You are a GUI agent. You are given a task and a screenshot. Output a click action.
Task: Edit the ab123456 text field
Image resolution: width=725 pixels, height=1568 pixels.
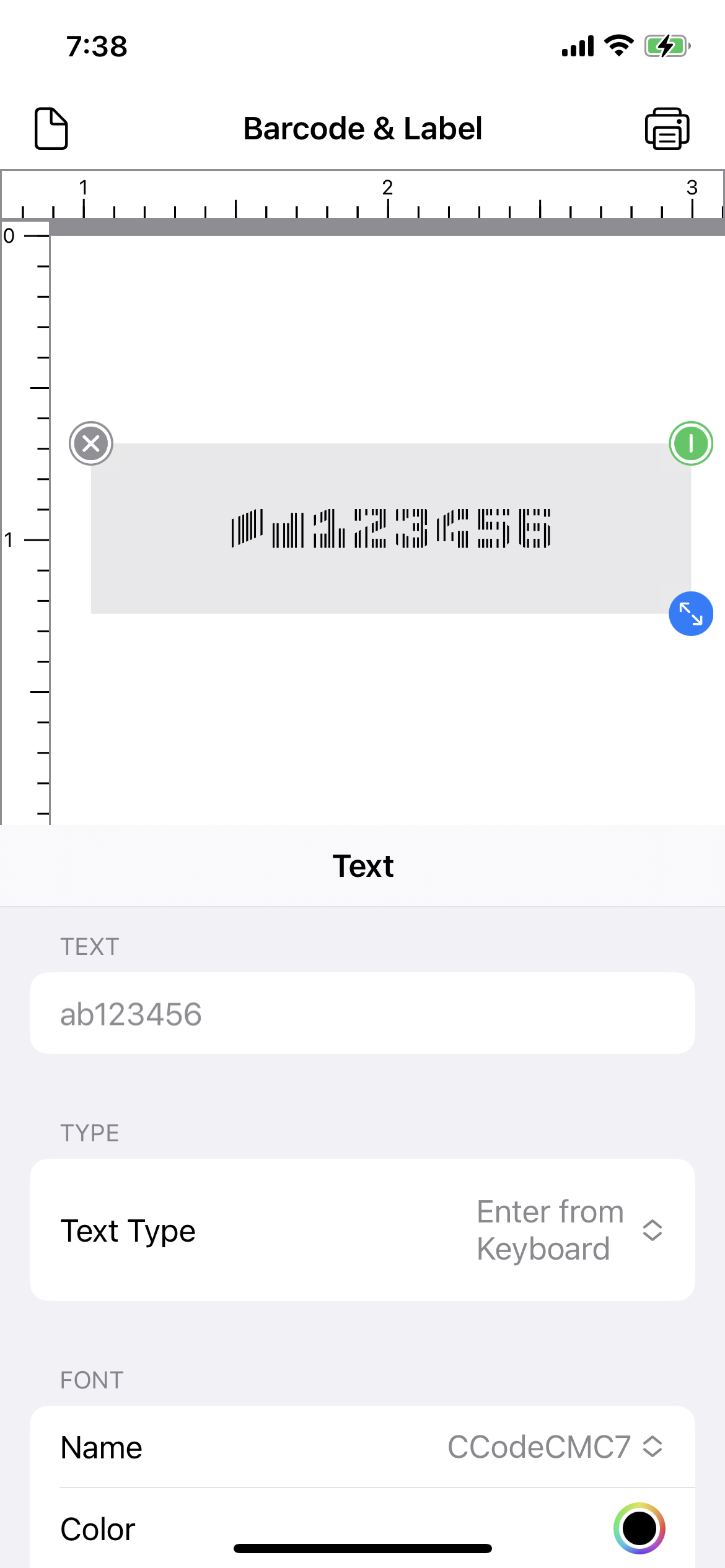(x=362, y=1014)
